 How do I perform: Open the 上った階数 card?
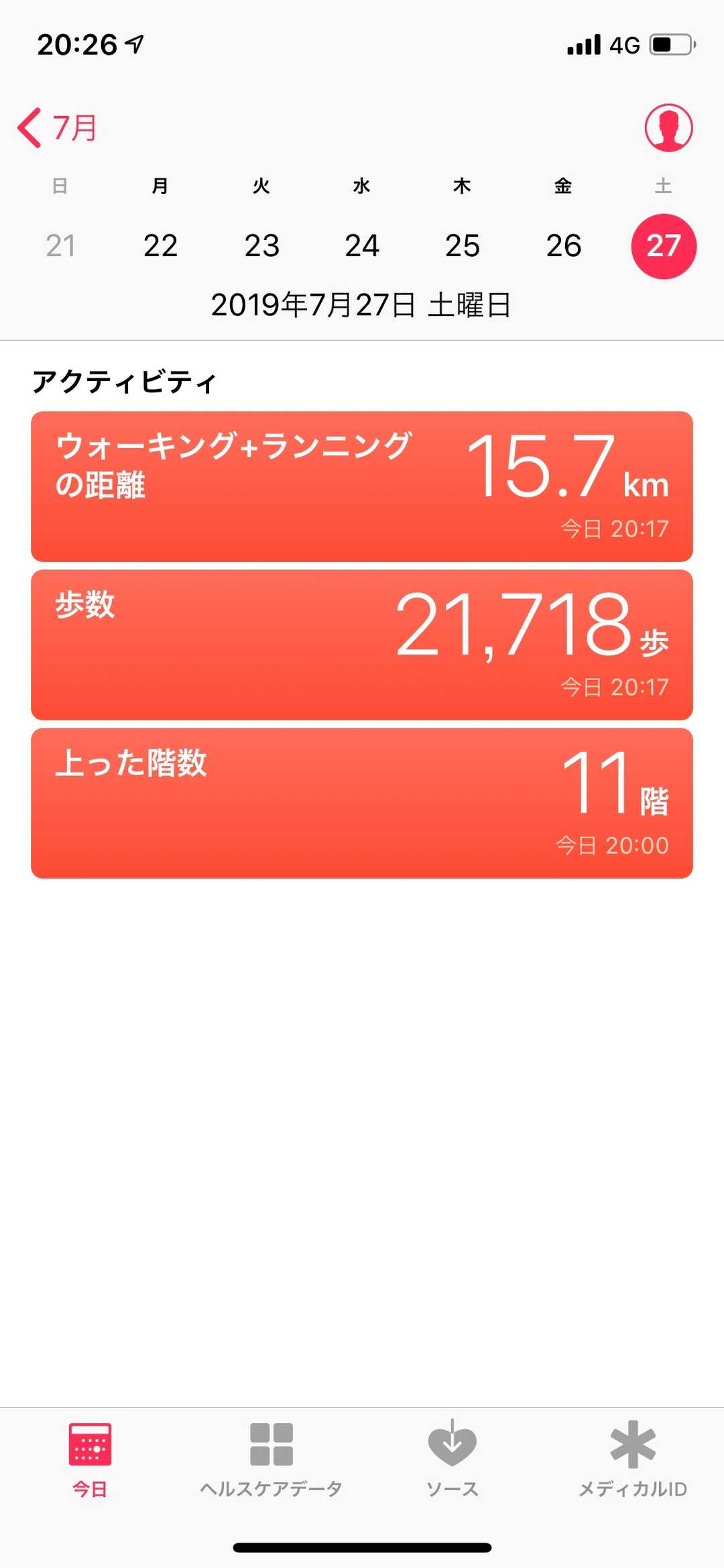point(362,803)
